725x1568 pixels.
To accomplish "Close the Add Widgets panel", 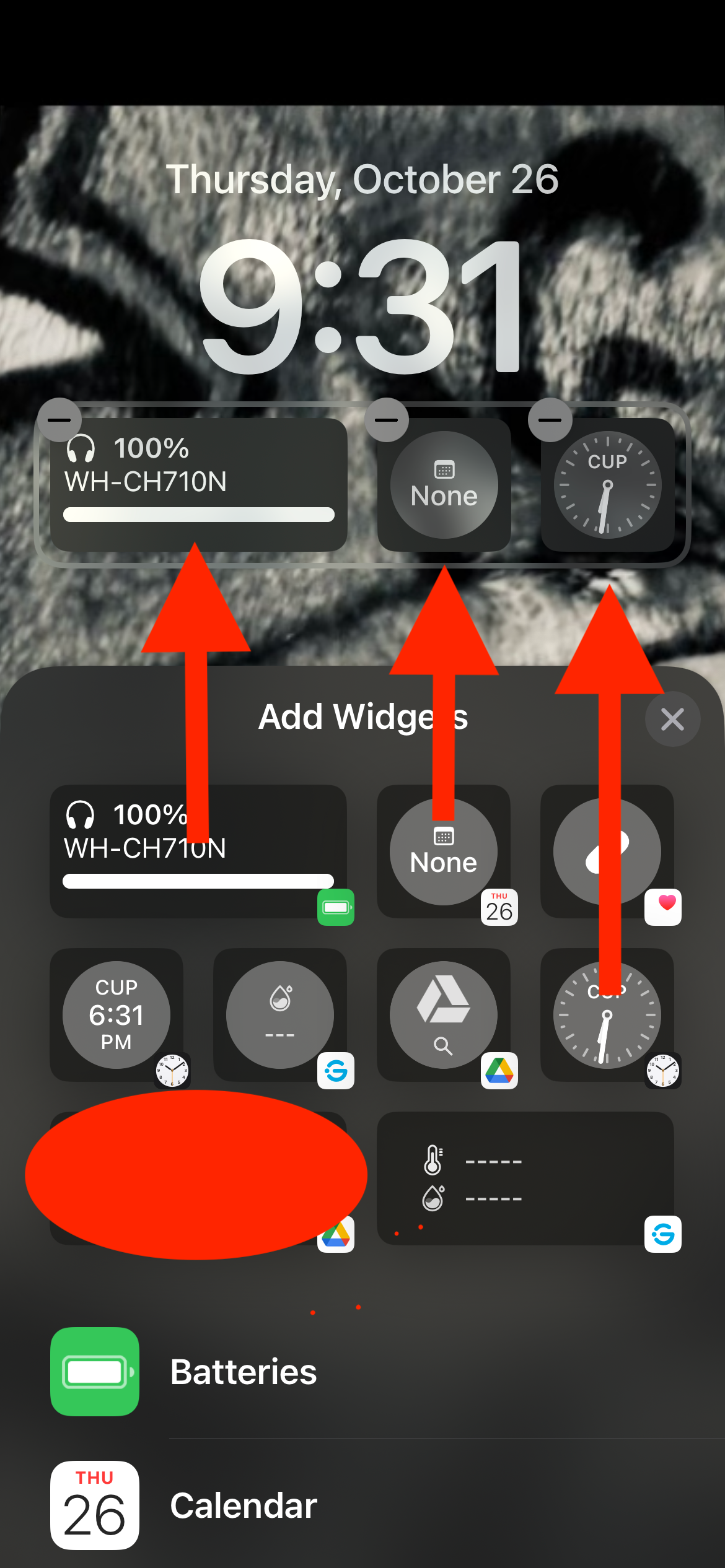I will pos(672,719).
